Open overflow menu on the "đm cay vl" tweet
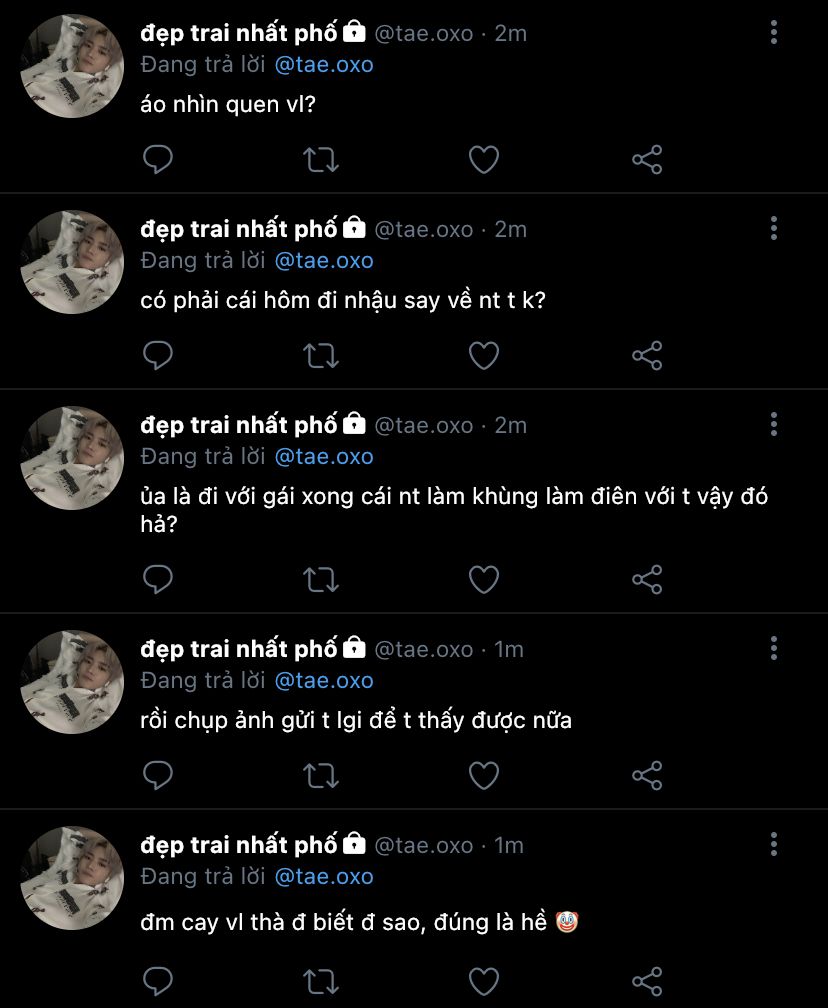Viewport: 828px width, 1008px height. tap(774, 845)
